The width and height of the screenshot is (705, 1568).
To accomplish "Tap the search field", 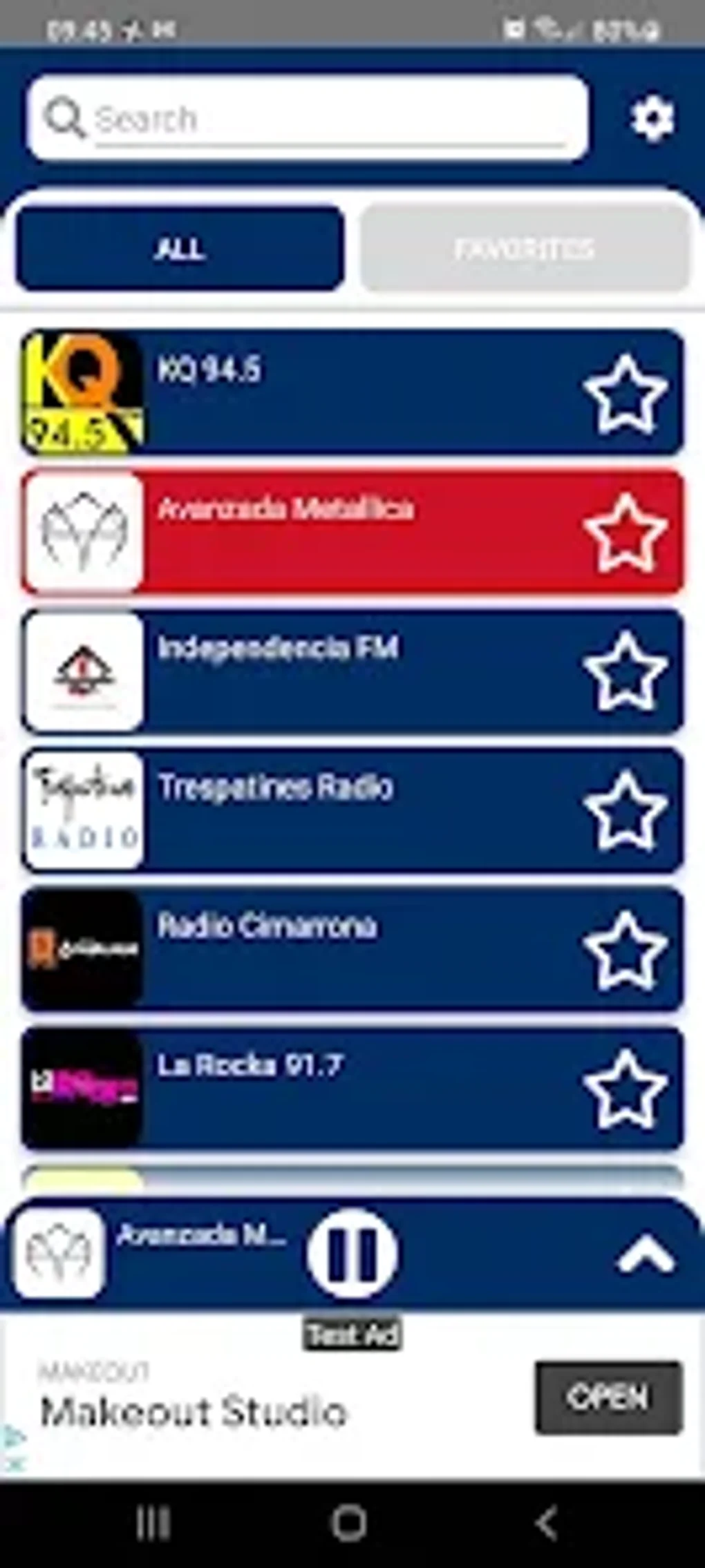I will (x=325, y=119).
